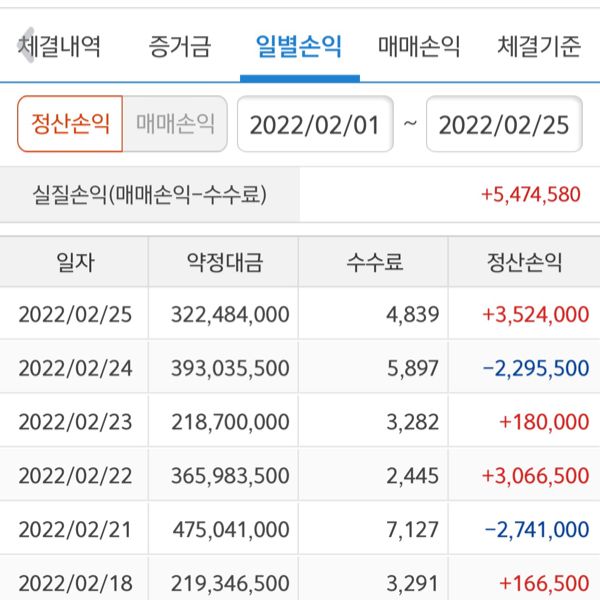
Task: Switch to the 매매손익 segment button
Action: 175,124
